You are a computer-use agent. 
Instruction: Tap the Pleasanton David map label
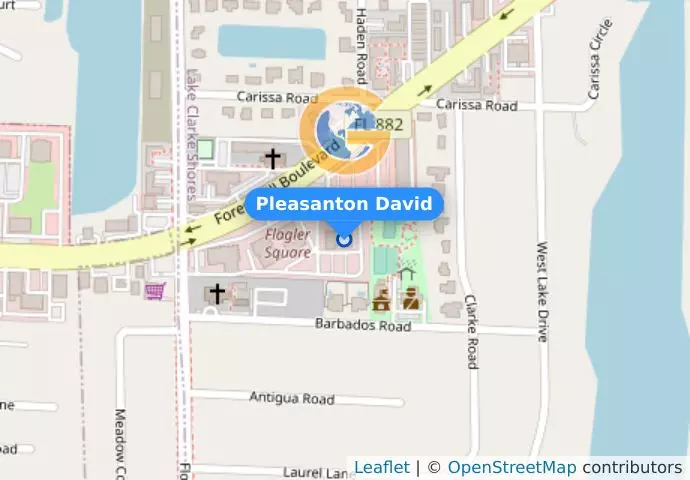[x=344, y=205]
